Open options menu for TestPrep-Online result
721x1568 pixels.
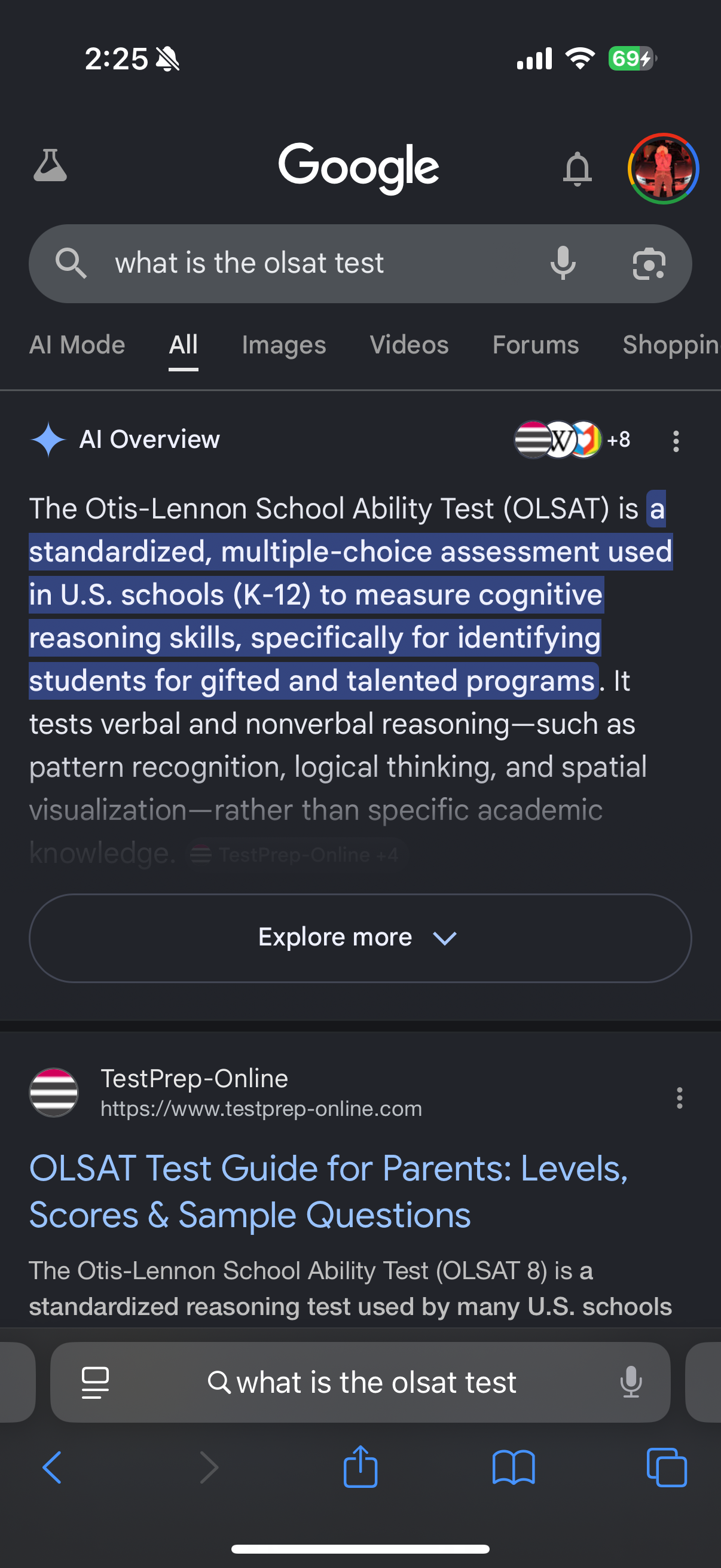pyautogui.click(x=679, y=1098)
